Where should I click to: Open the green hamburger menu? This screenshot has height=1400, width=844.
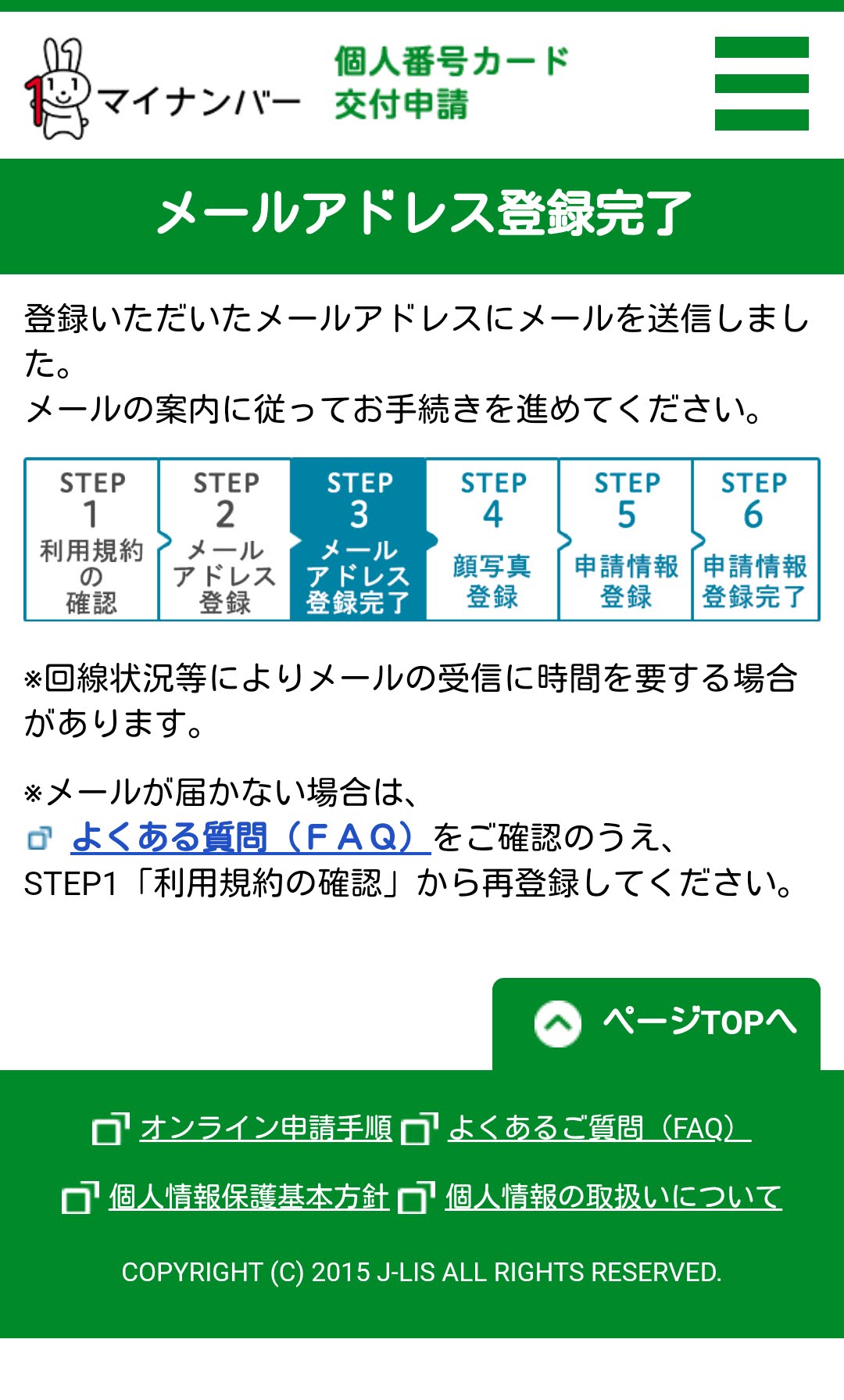761,84
